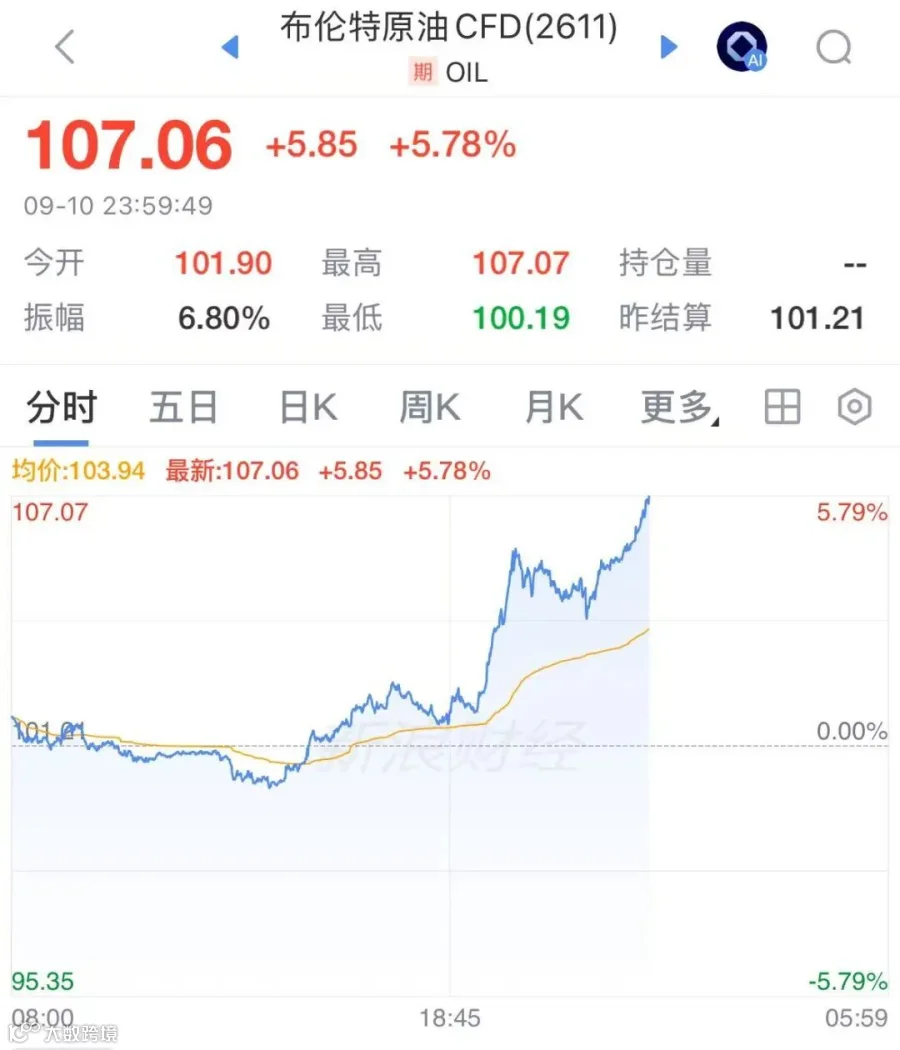Switch to the 日K daily candlestick tab

tap(308, 407)
